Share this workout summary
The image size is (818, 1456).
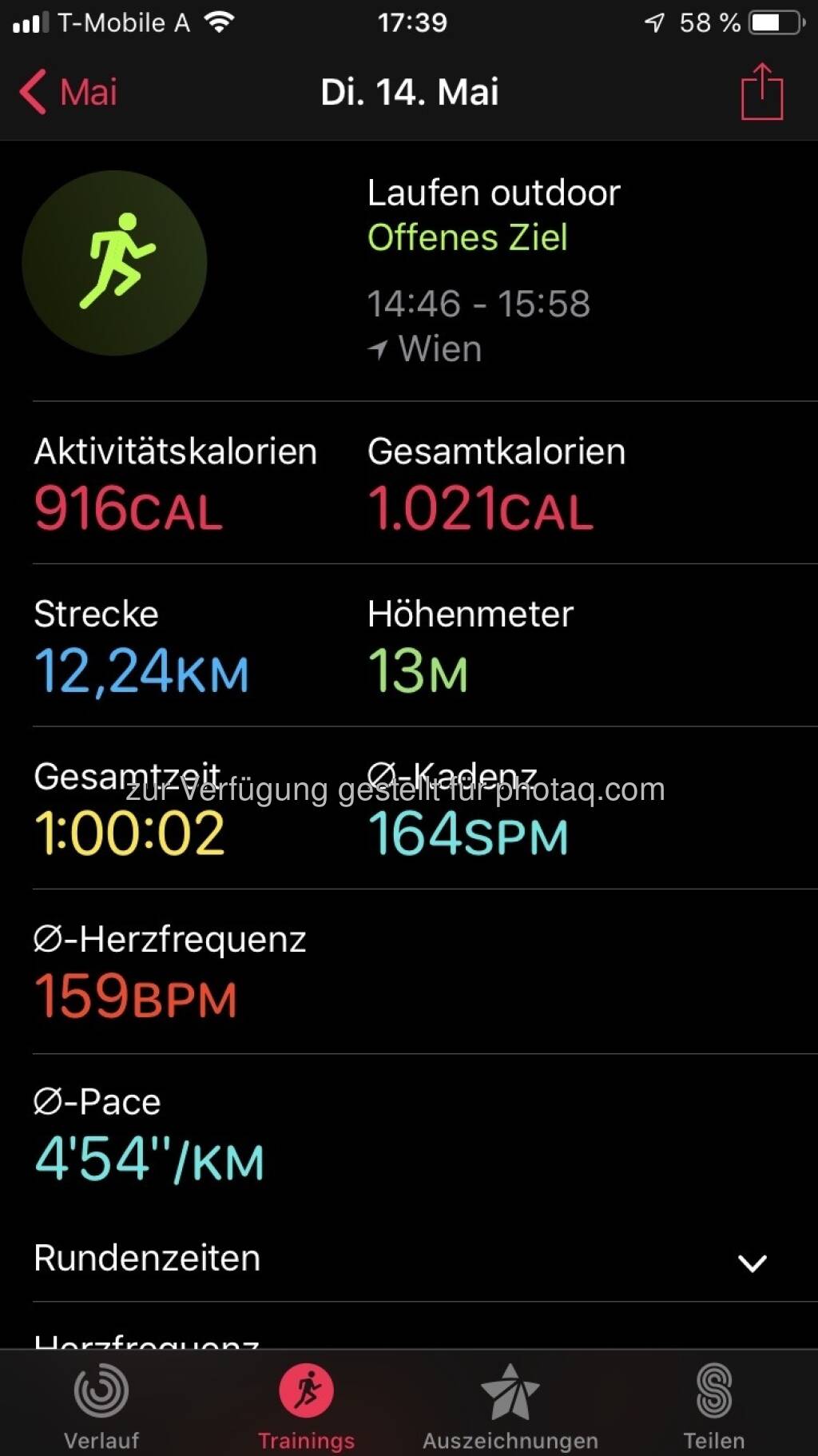tap(761, 91)
